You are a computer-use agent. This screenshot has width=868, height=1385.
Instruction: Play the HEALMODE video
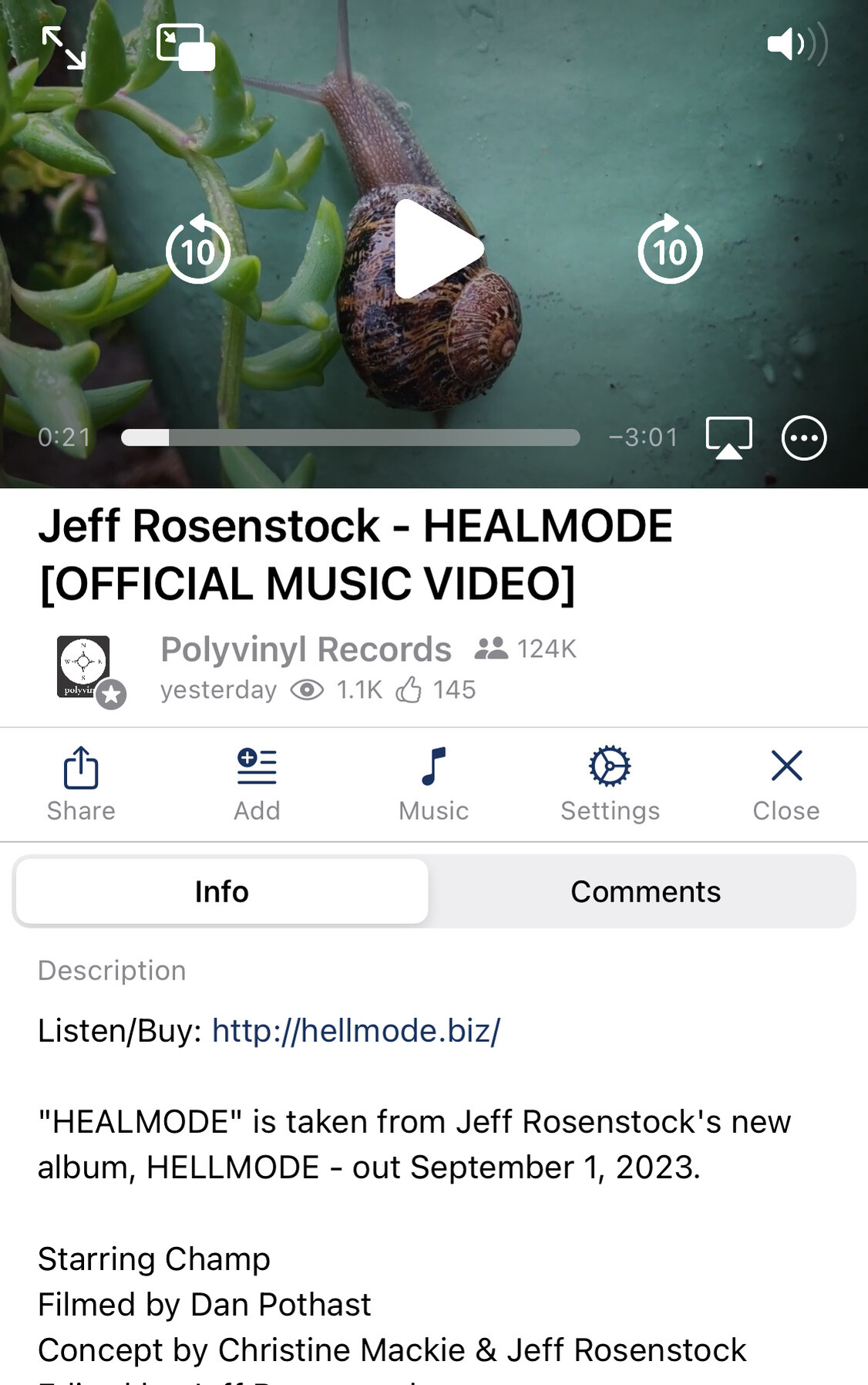coord(437,248)
